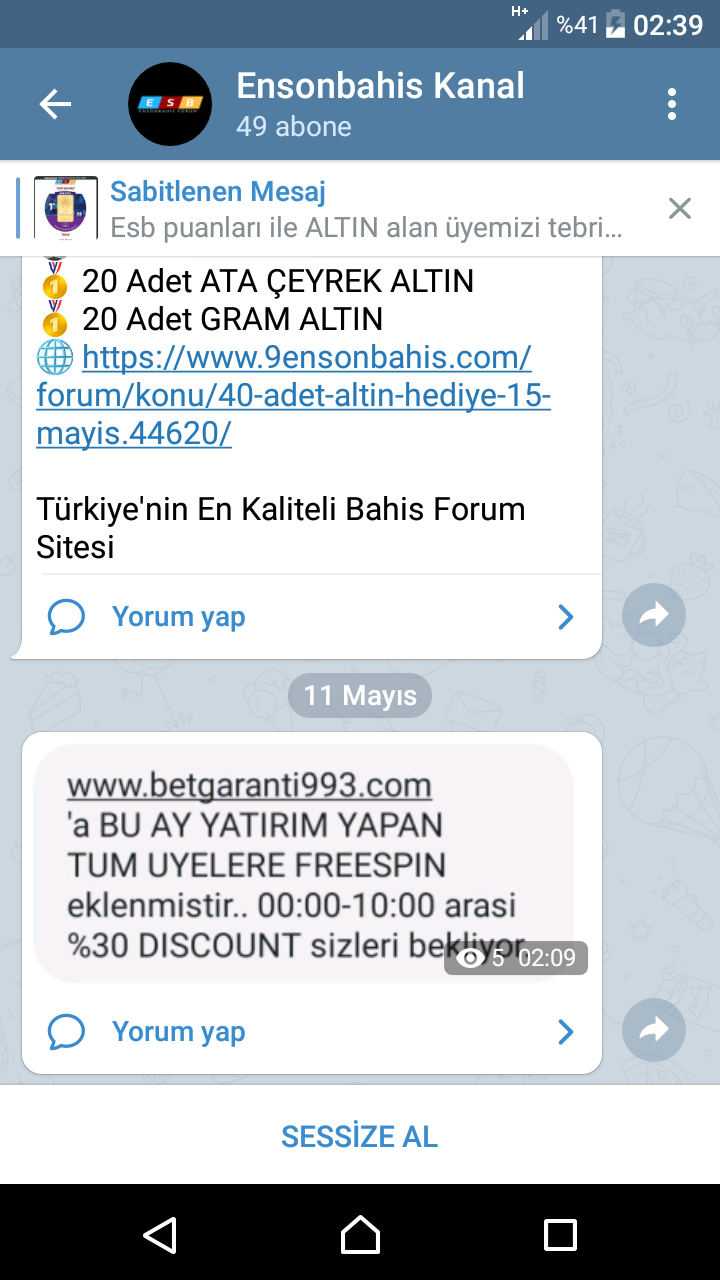Mute channel with SESSİZE AL
This screenshot has width=720, height=1280.
pos(360,1136)
